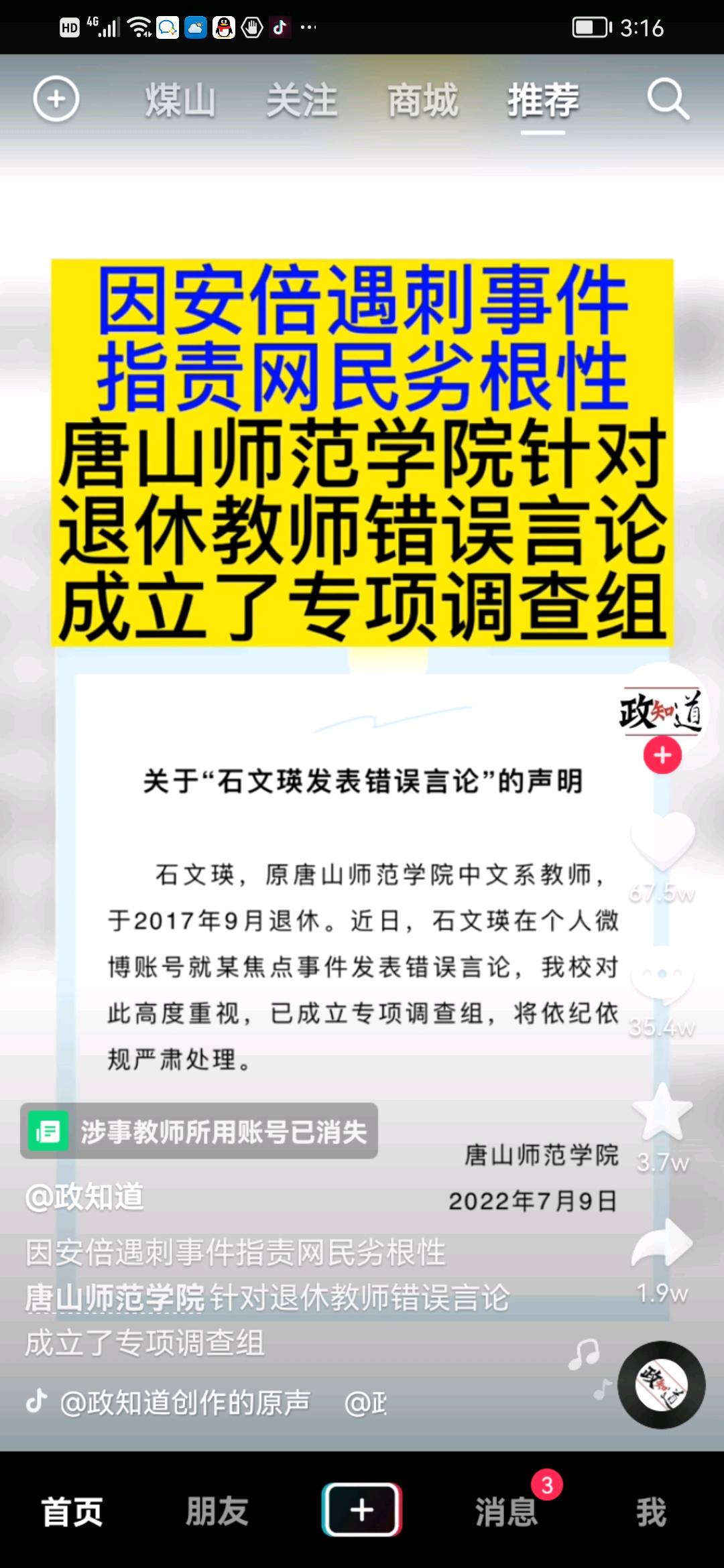Open the search magnifier icon
The height and width of the screenshot is (1568, 724).
pos(668,100)
